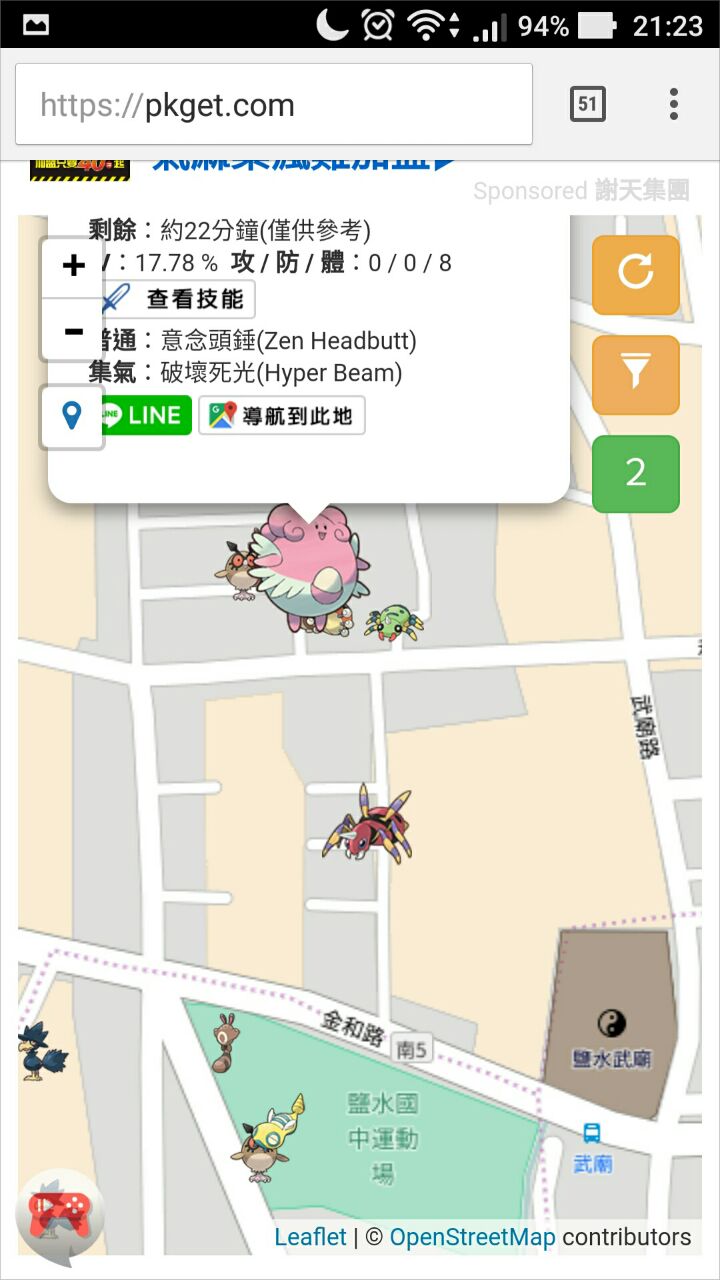
Task: Tap the pkget.com address bar
Action: [273, 105]
